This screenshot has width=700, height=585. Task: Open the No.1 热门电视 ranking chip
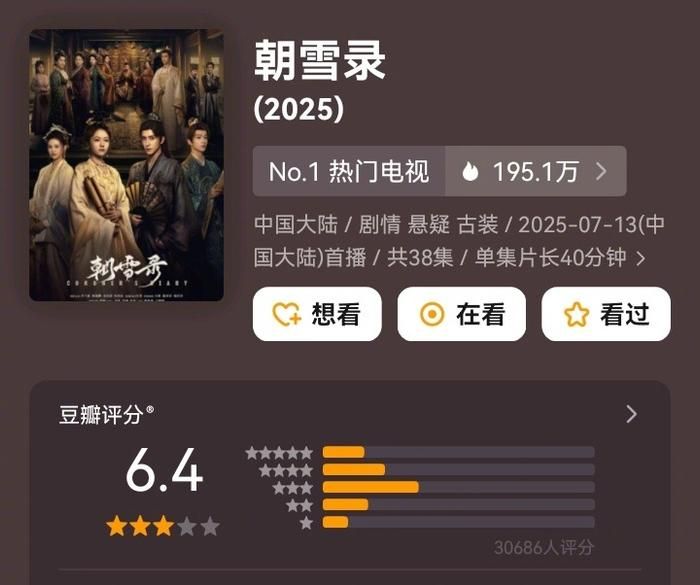coord(348,171)
